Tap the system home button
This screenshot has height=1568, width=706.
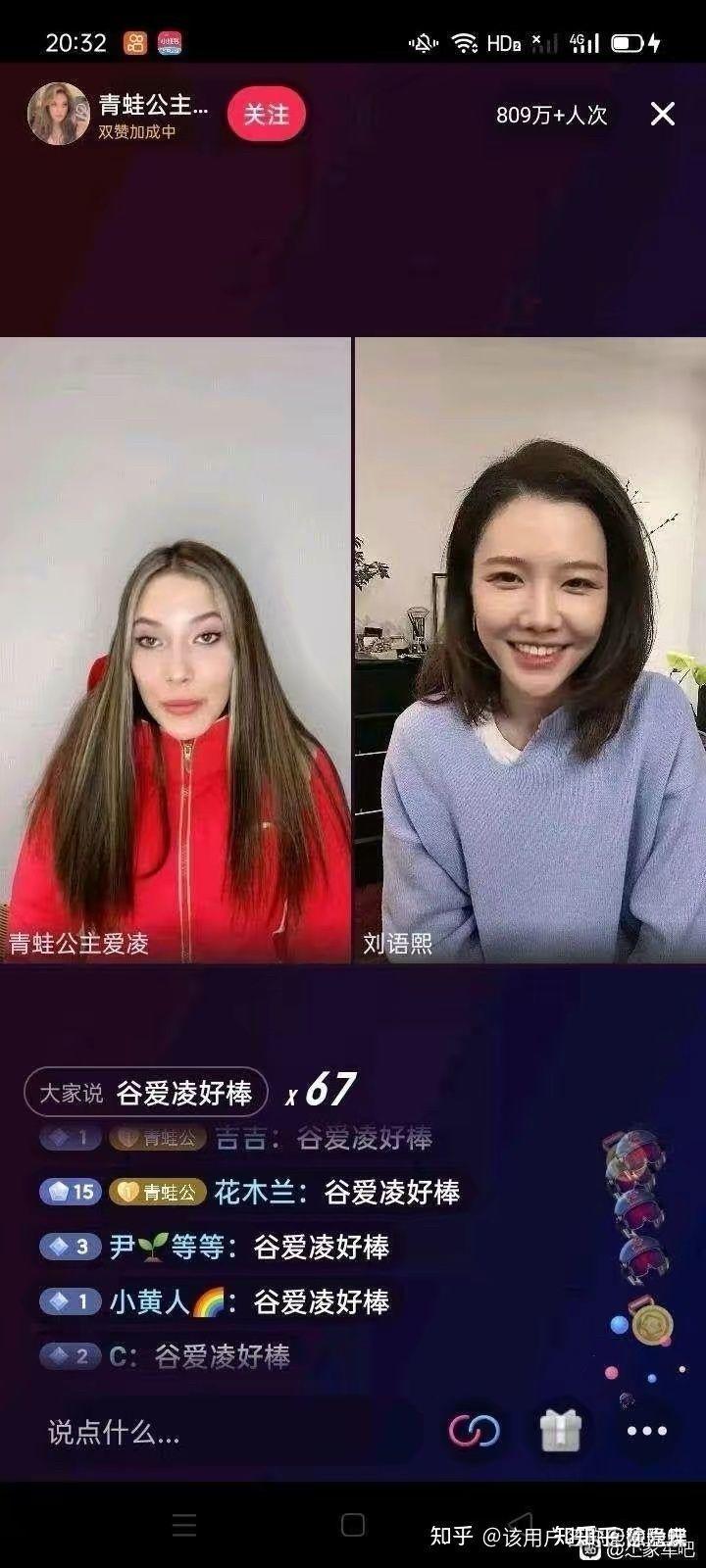click(x=353, y=1525)
